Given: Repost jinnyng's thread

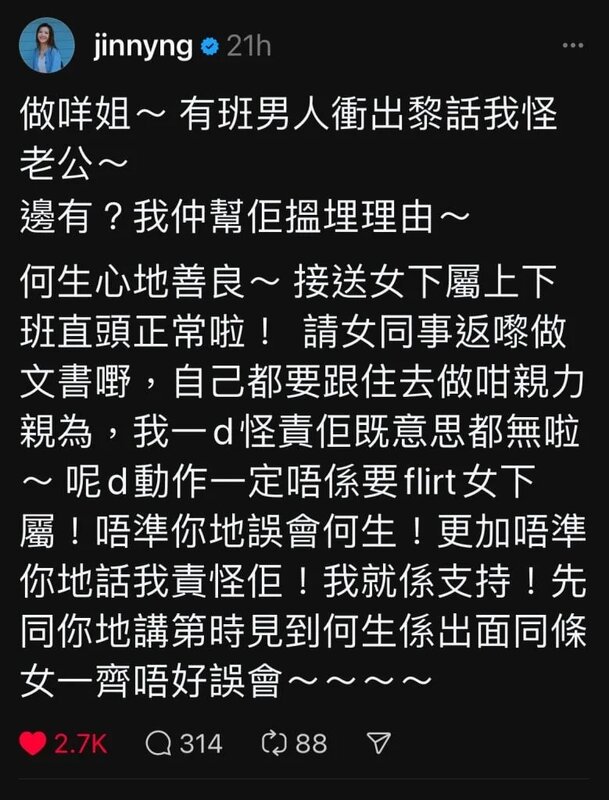Looking at the screenshot, I should [x=273, y=744].
